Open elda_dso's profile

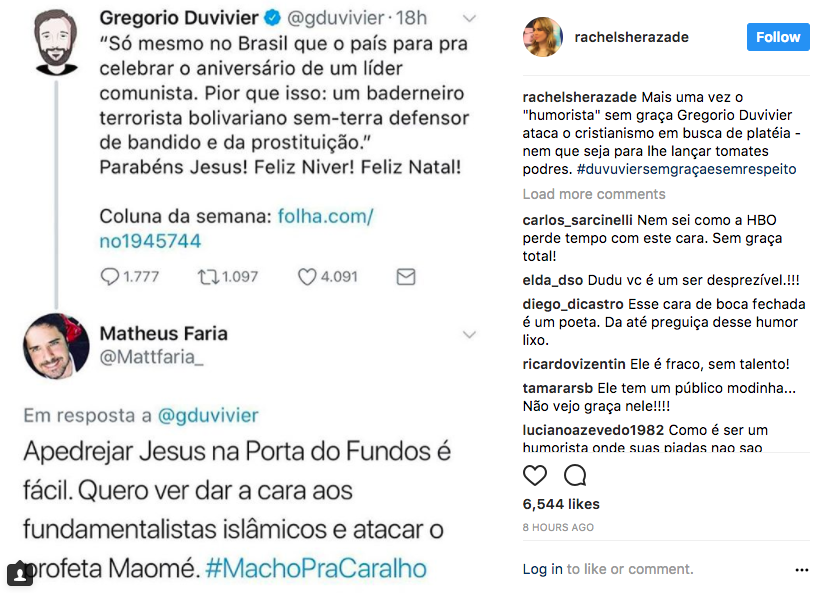click(552, 281)
